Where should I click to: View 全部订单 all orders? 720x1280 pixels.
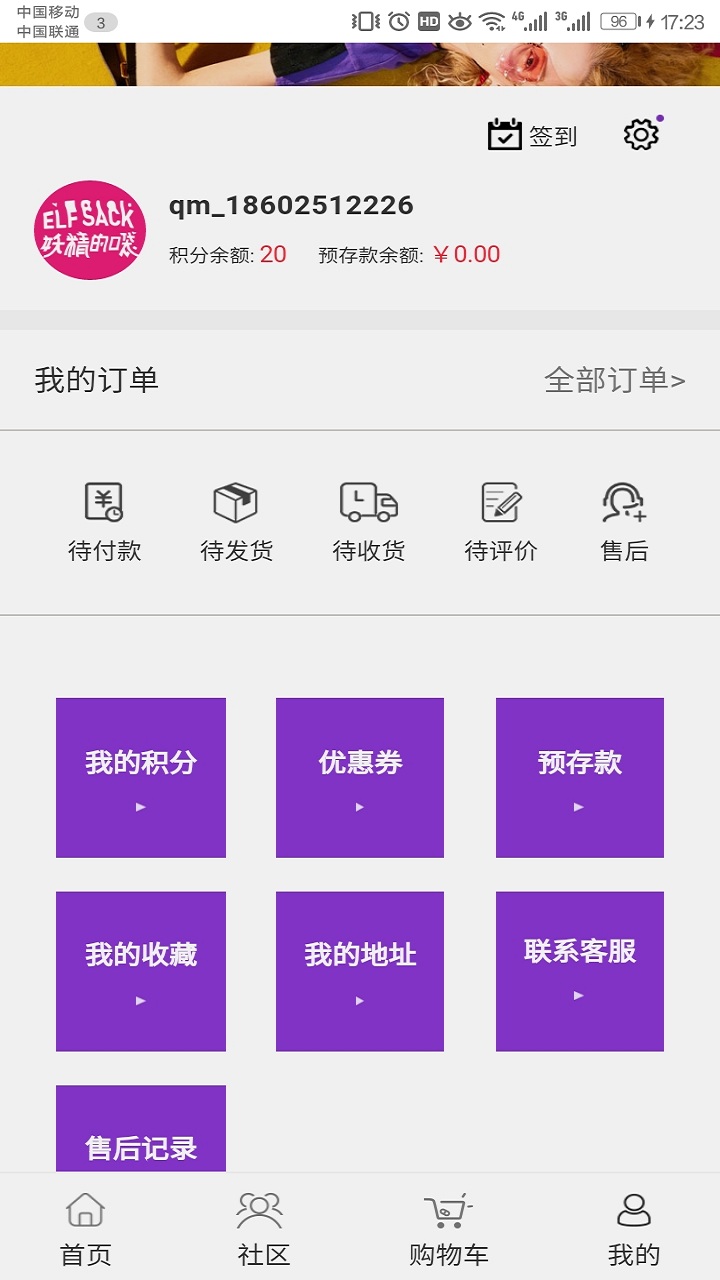[614, 380]
